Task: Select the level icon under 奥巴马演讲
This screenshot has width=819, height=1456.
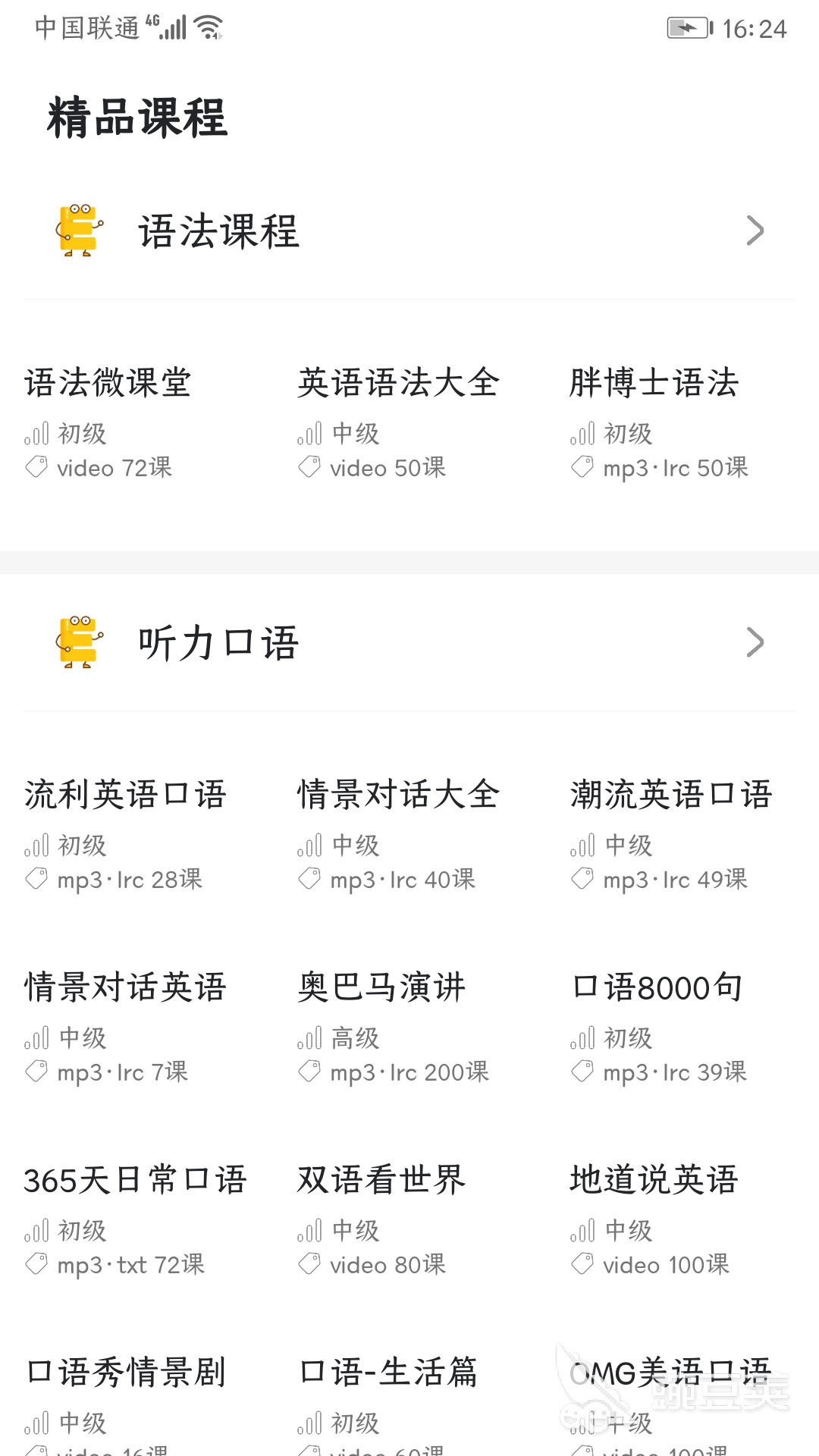Action: pos(311,1037)
